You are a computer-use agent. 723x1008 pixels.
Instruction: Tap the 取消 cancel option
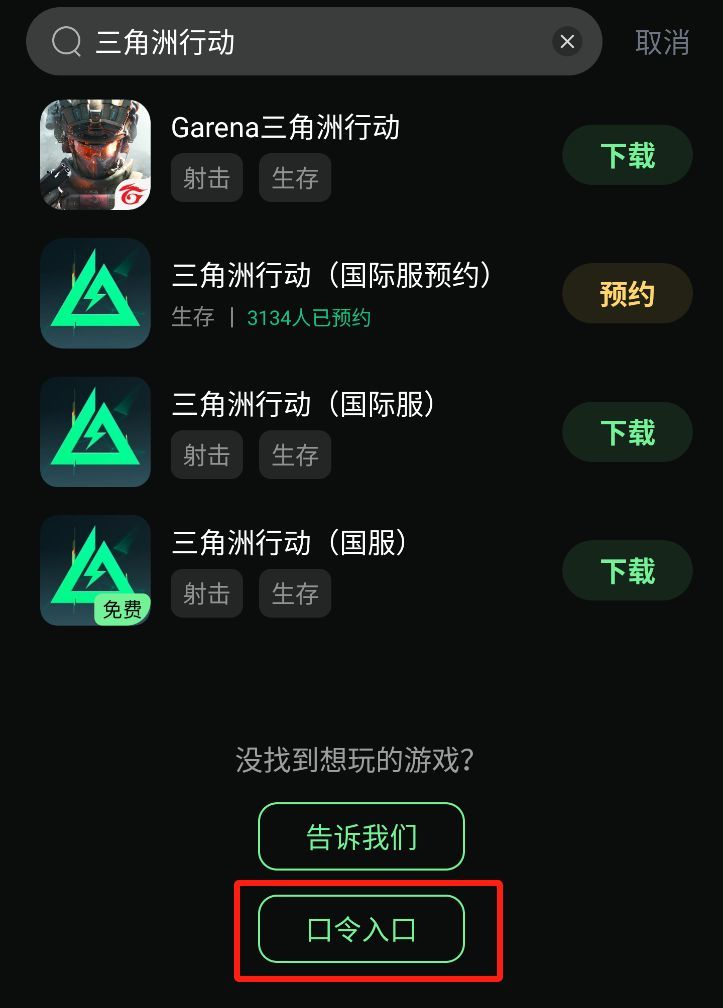coord(662,41)
